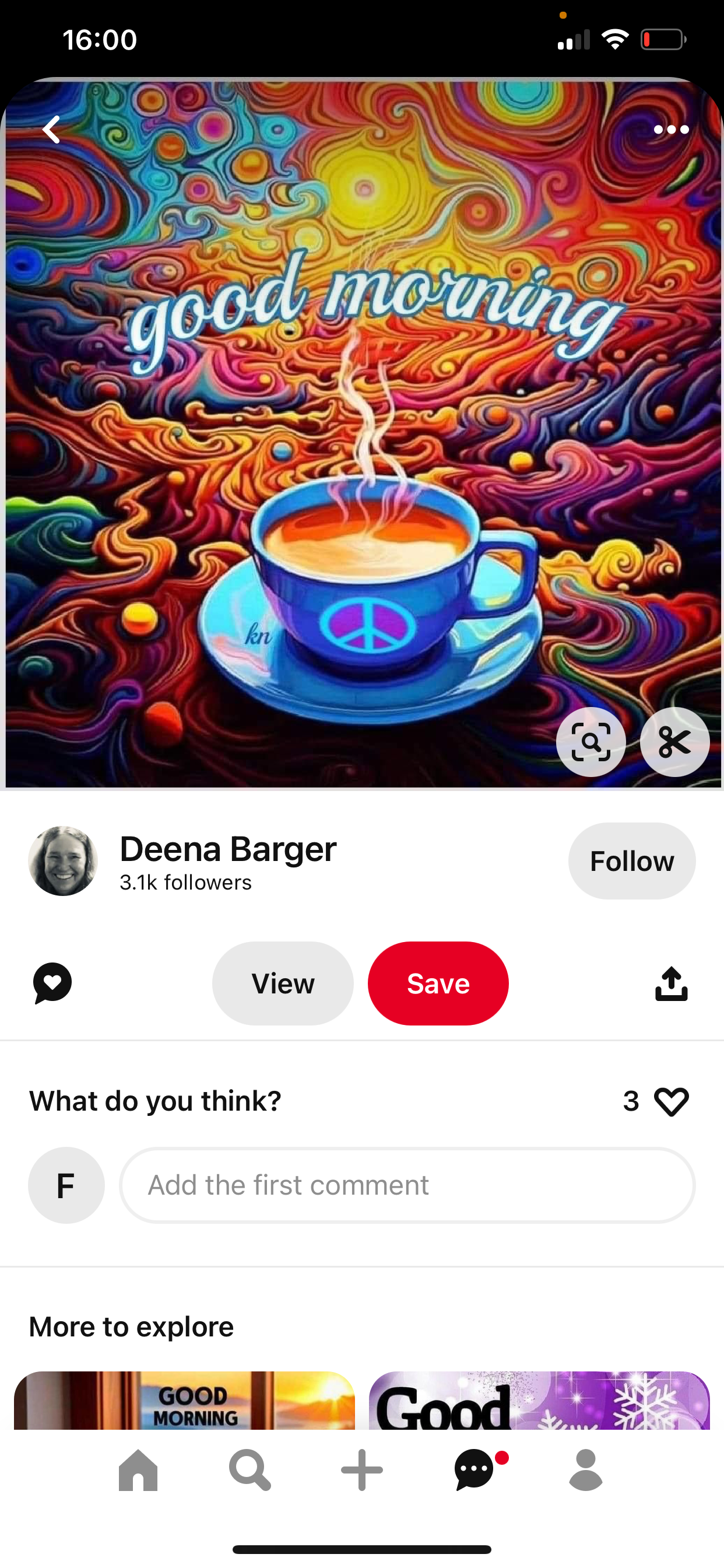Start a visual search on this pin
This screenshot has width=724, height=1568.
(591, 742)
